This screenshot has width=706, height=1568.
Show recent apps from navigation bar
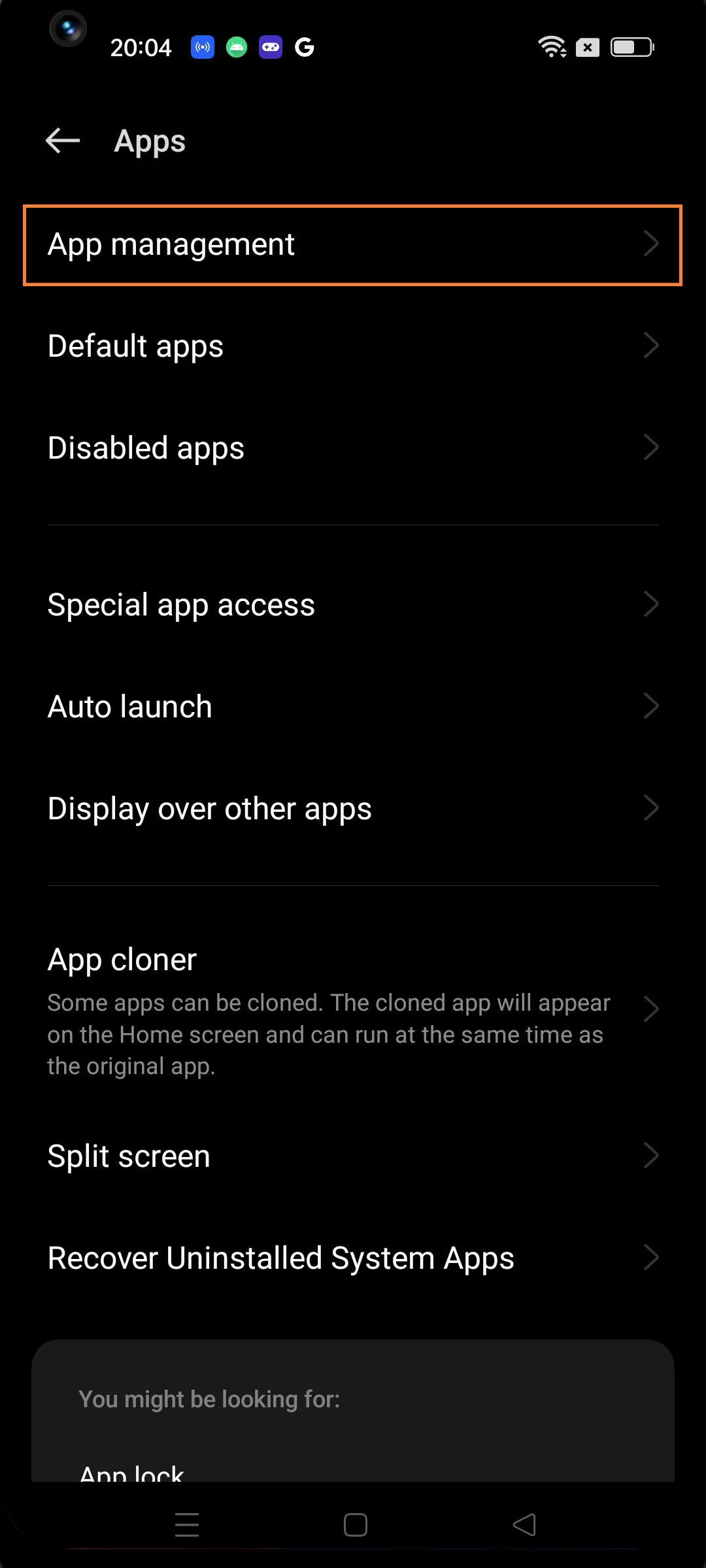point(187,1525)
